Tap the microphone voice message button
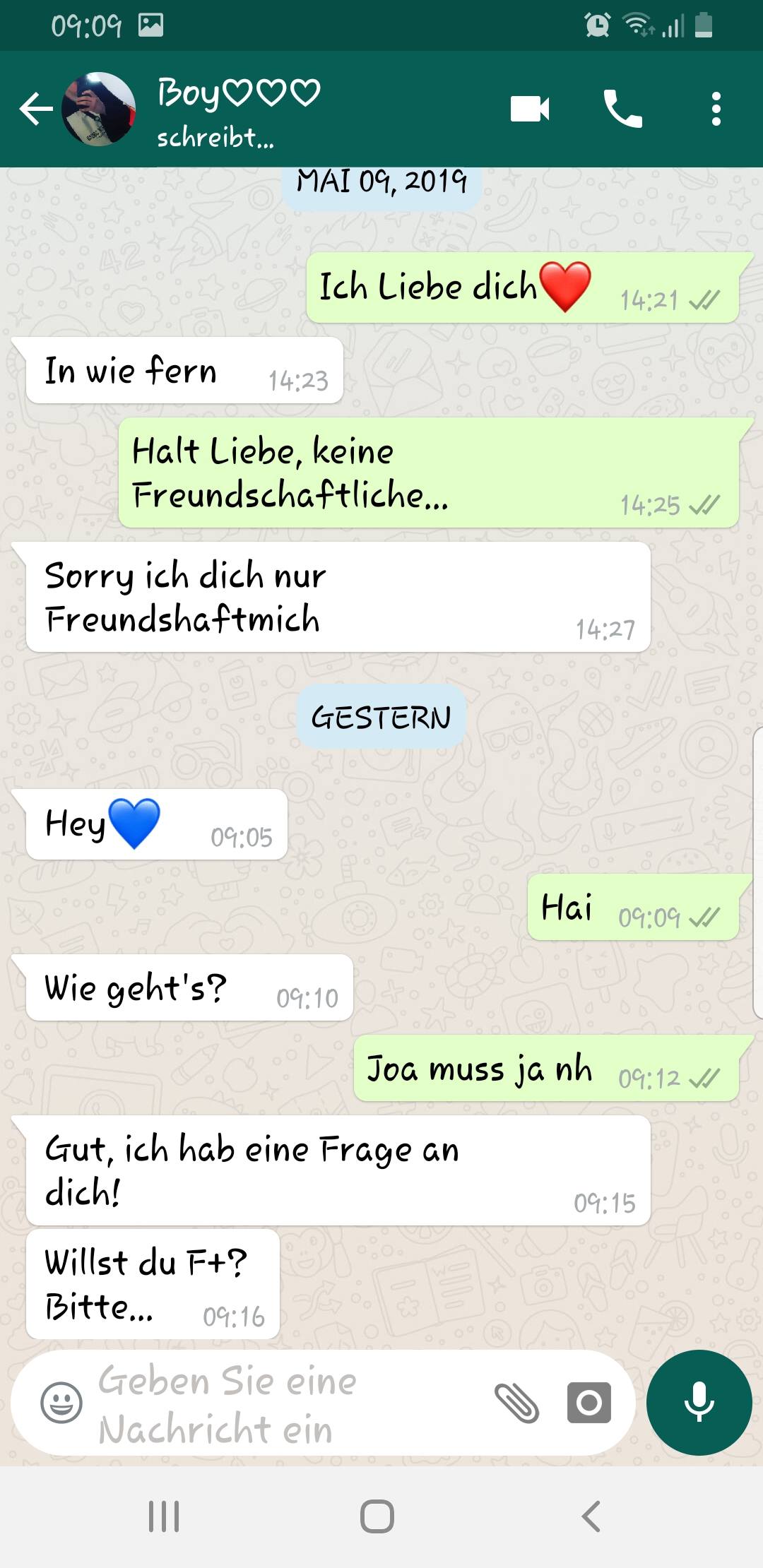 699,1403
